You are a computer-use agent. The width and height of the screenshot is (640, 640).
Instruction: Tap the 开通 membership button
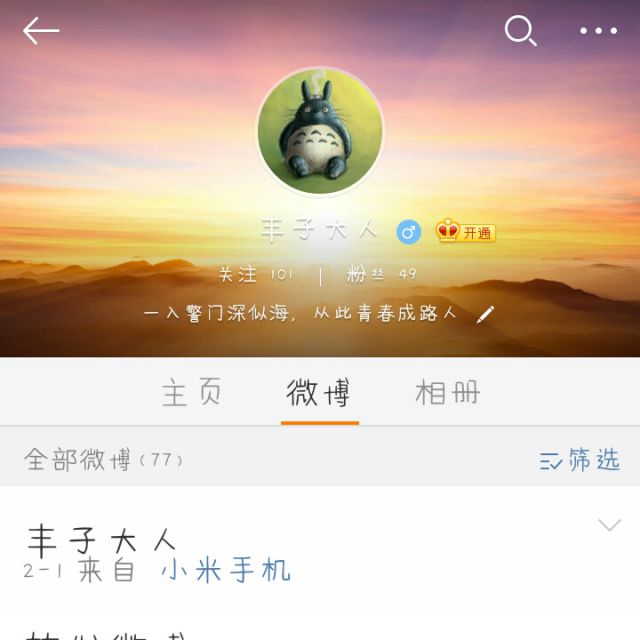pyautogui.click(x=466, y=232)
